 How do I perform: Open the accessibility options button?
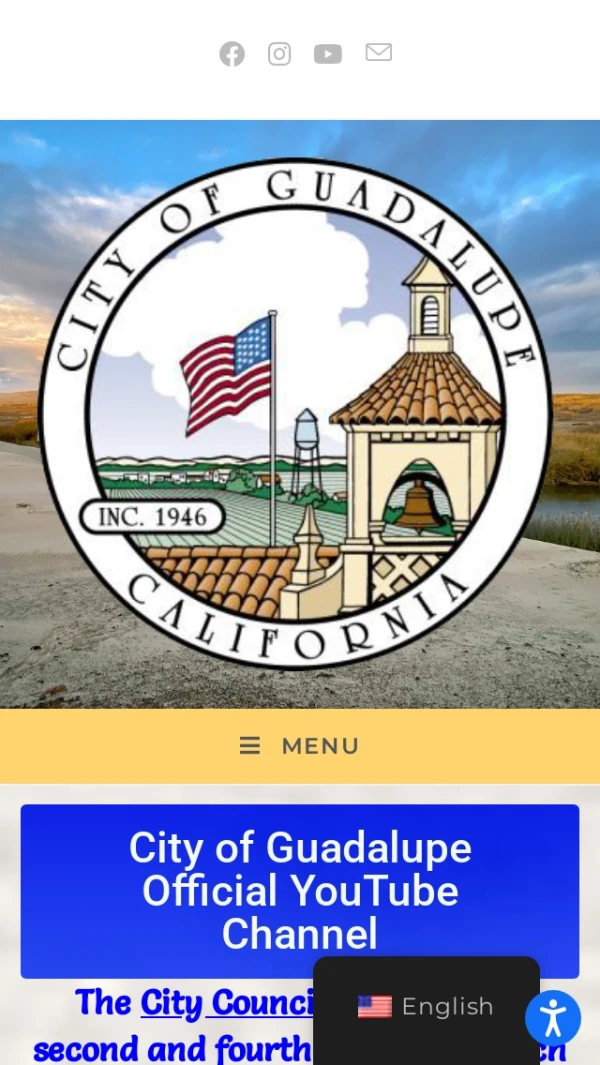point(553,1018)
